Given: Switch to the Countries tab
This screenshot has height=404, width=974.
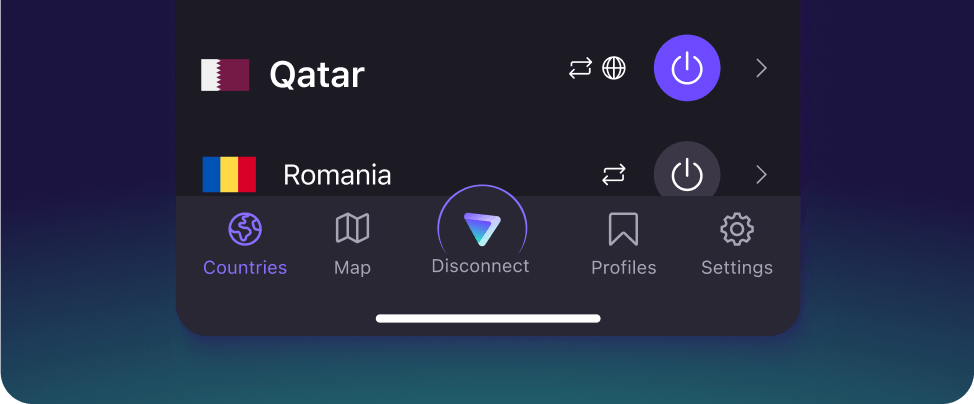Looking at the screenshot, I should click(x=245, y=244).
